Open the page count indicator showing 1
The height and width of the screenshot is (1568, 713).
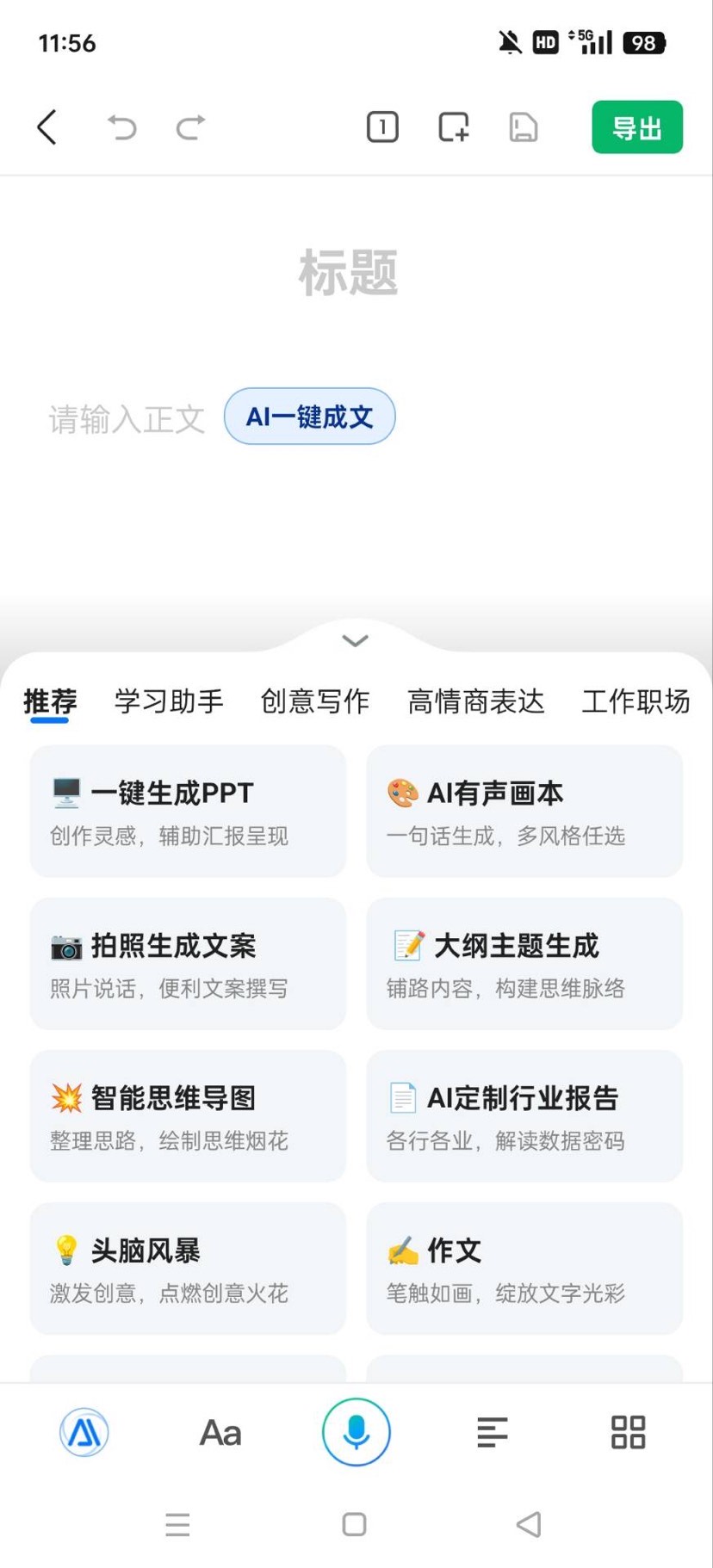pyautogui.click(x=381, y=127)
